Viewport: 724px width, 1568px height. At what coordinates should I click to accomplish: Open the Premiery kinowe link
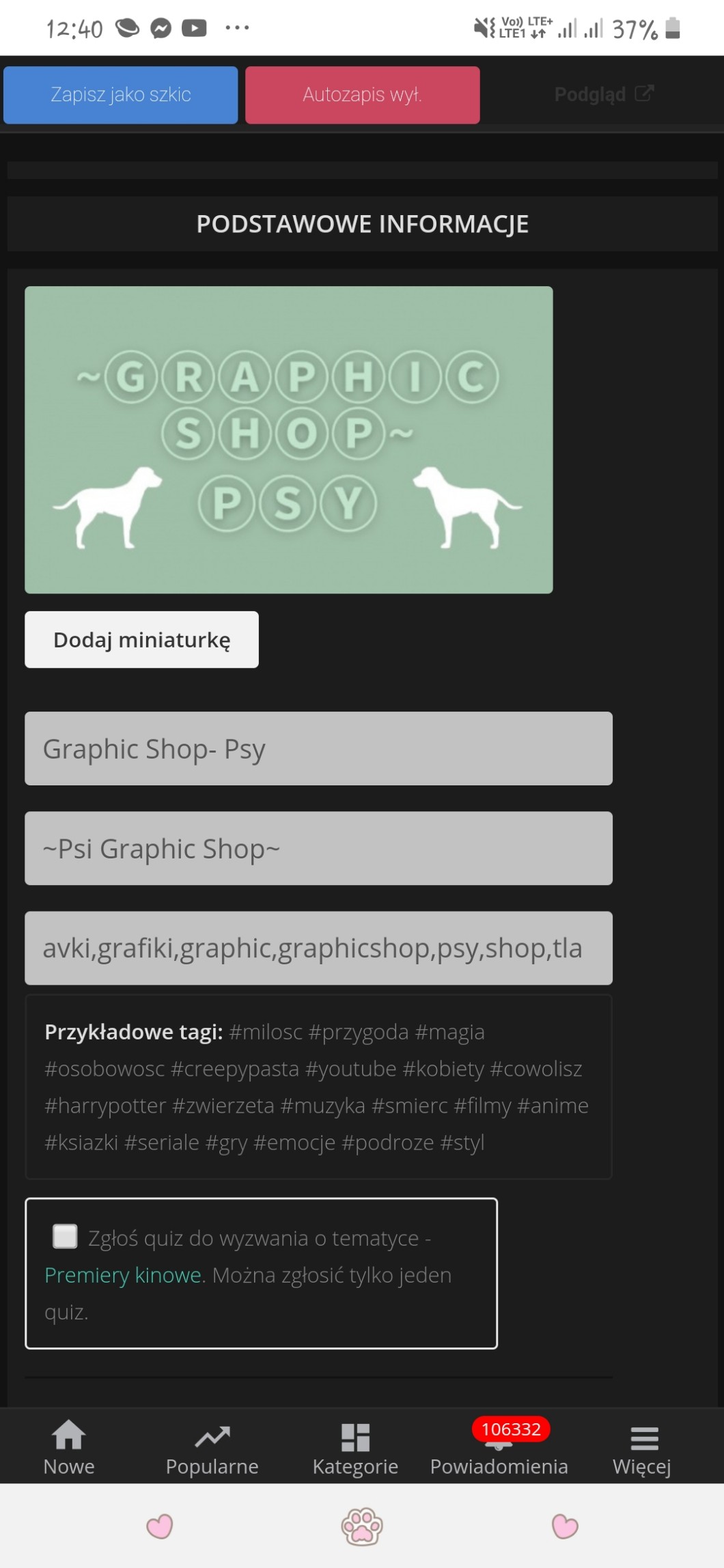pos(124,1275)
